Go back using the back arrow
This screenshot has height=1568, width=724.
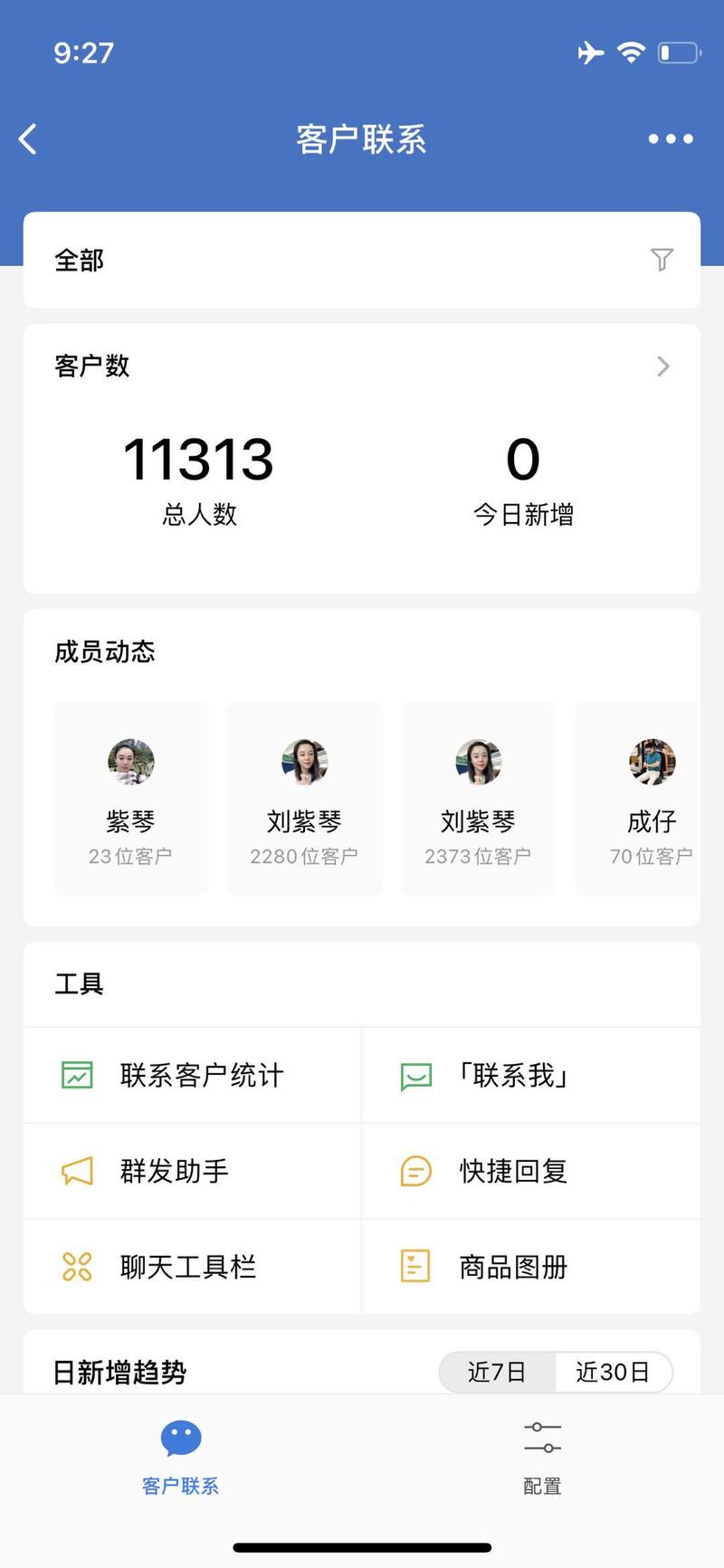pyautogui.click(x=27, y=138)
